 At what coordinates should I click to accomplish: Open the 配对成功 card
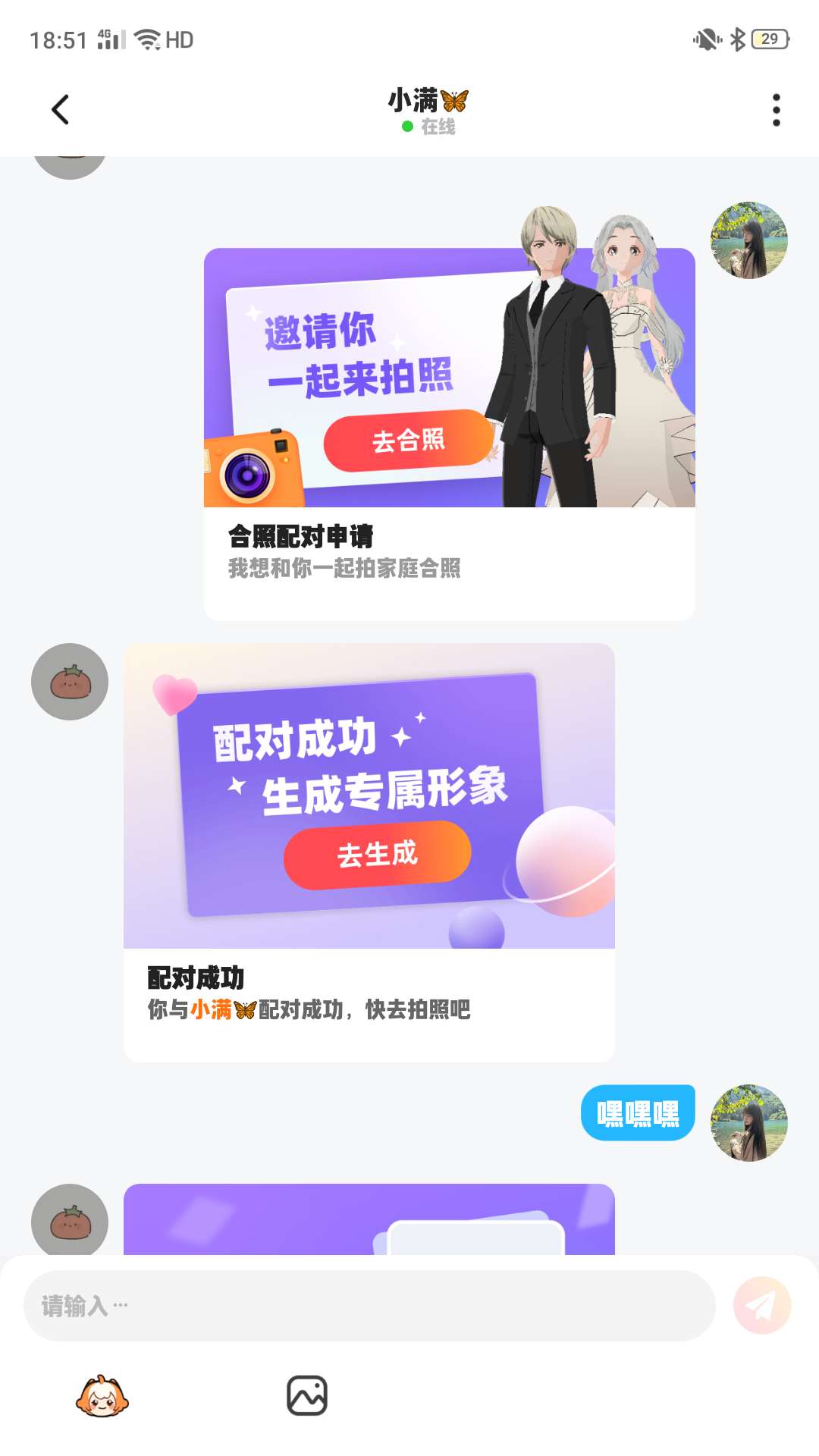(369, 995)
